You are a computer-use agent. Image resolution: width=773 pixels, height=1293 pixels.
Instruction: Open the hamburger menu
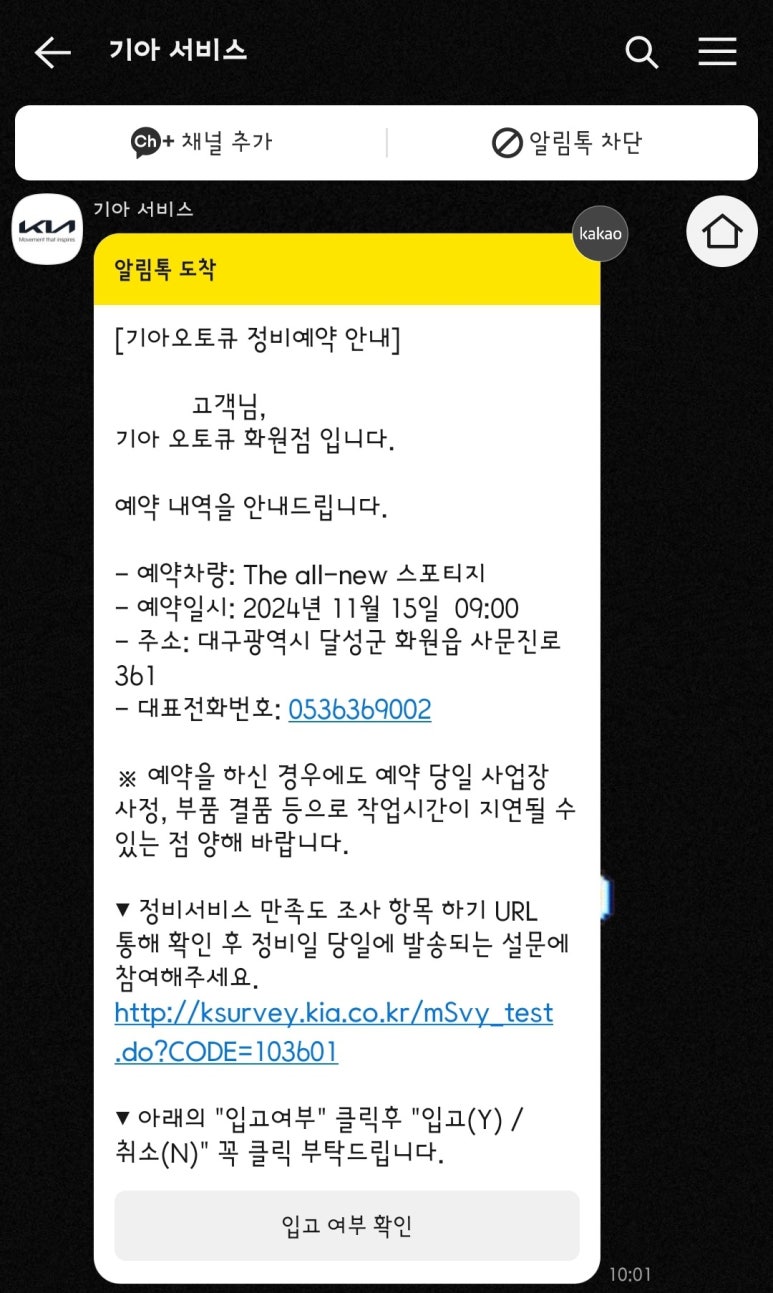click(717, 52)
